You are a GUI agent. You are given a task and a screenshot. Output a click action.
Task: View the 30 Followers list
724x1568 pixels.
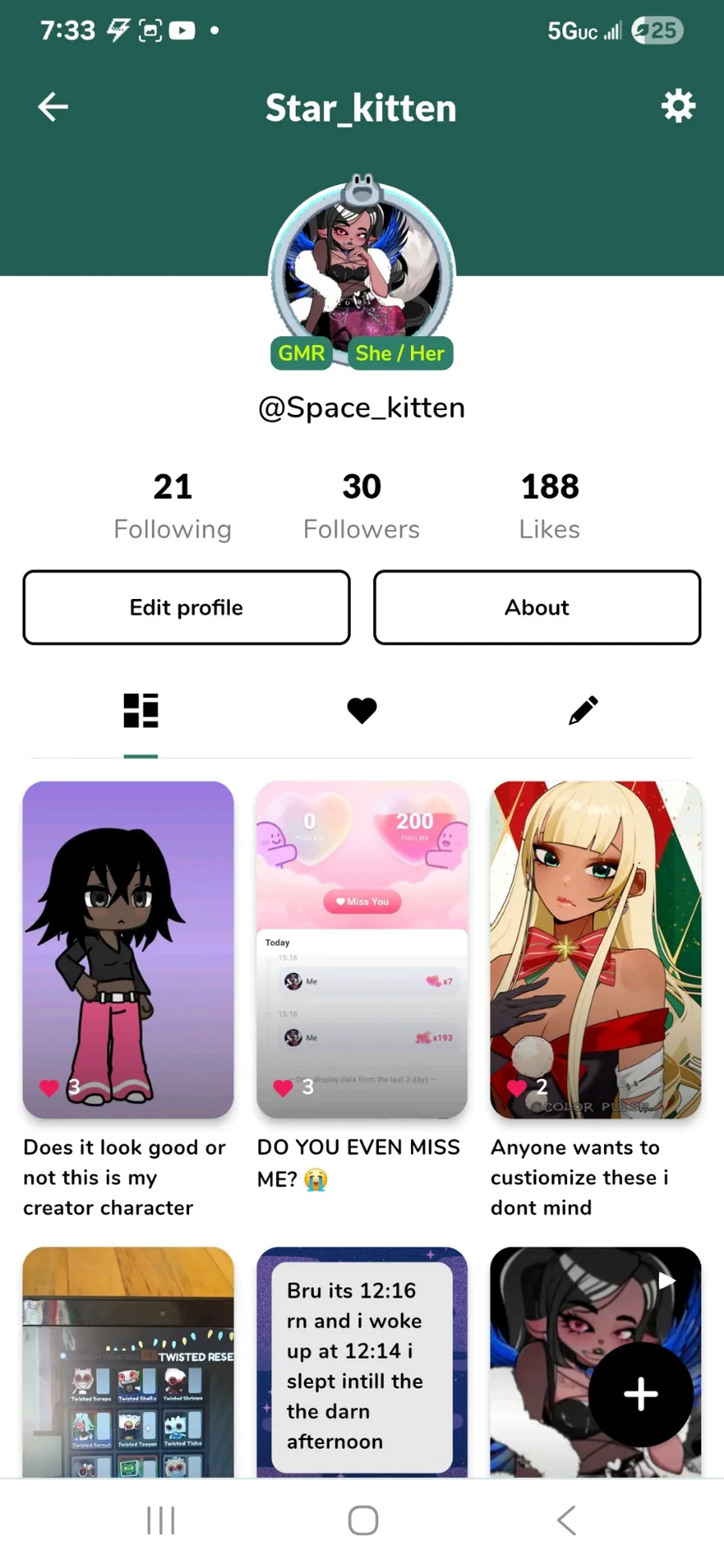click(x=361, y=506)
